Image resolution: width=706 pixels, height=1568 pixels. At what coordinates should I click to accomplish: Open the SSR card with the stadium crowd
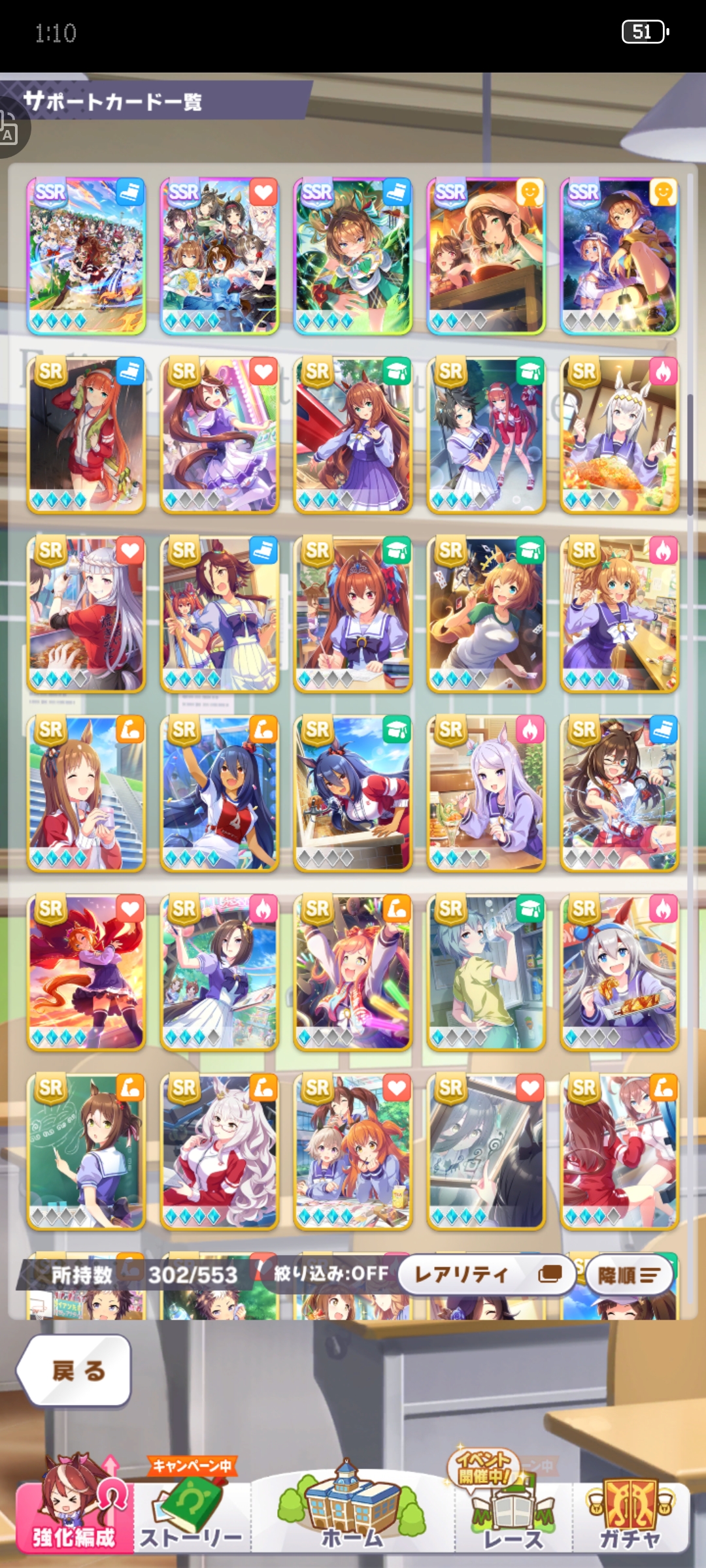point(86,256)
